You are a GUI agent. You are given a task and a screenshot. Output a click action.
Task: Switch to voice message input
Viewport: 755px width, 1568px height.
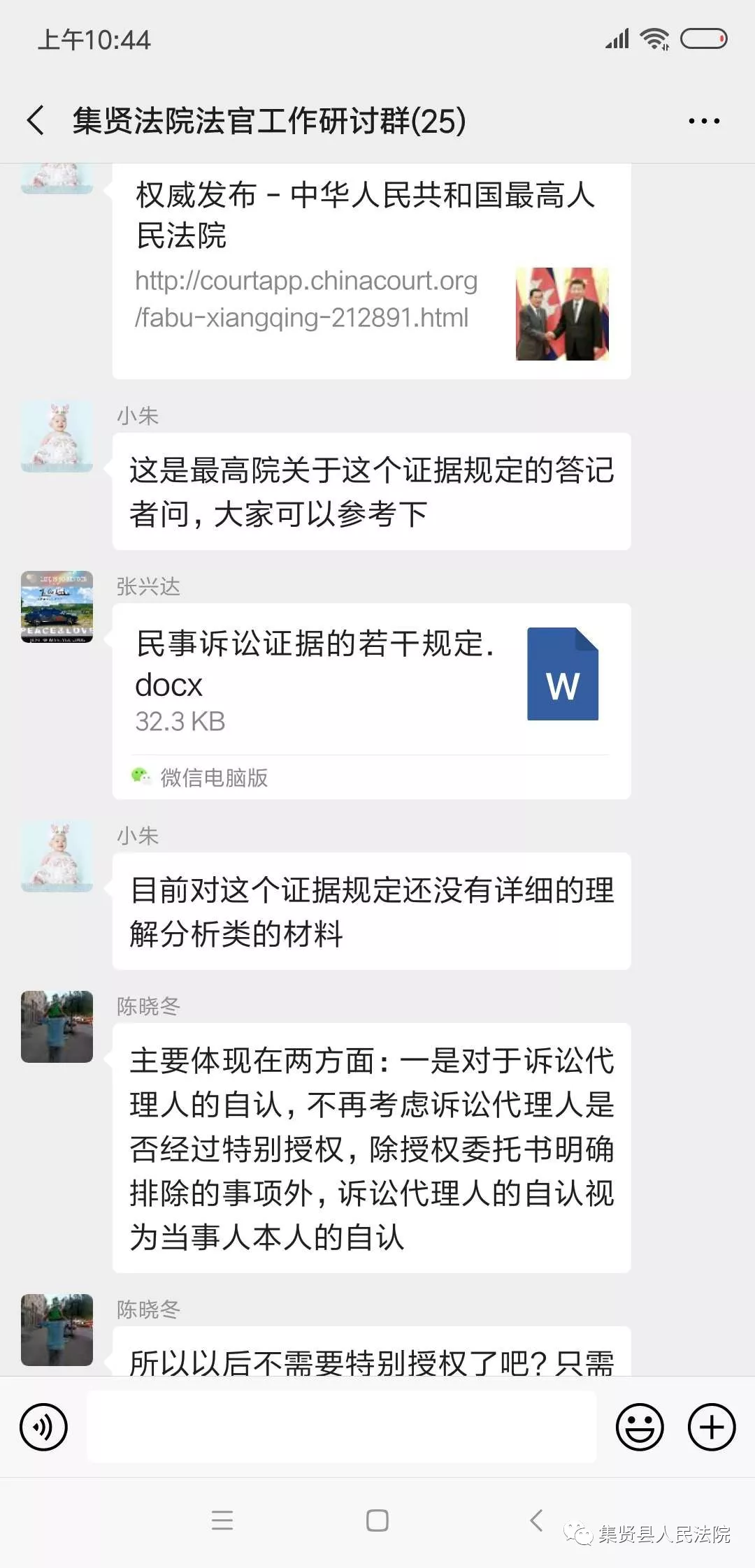point(43,1427)
